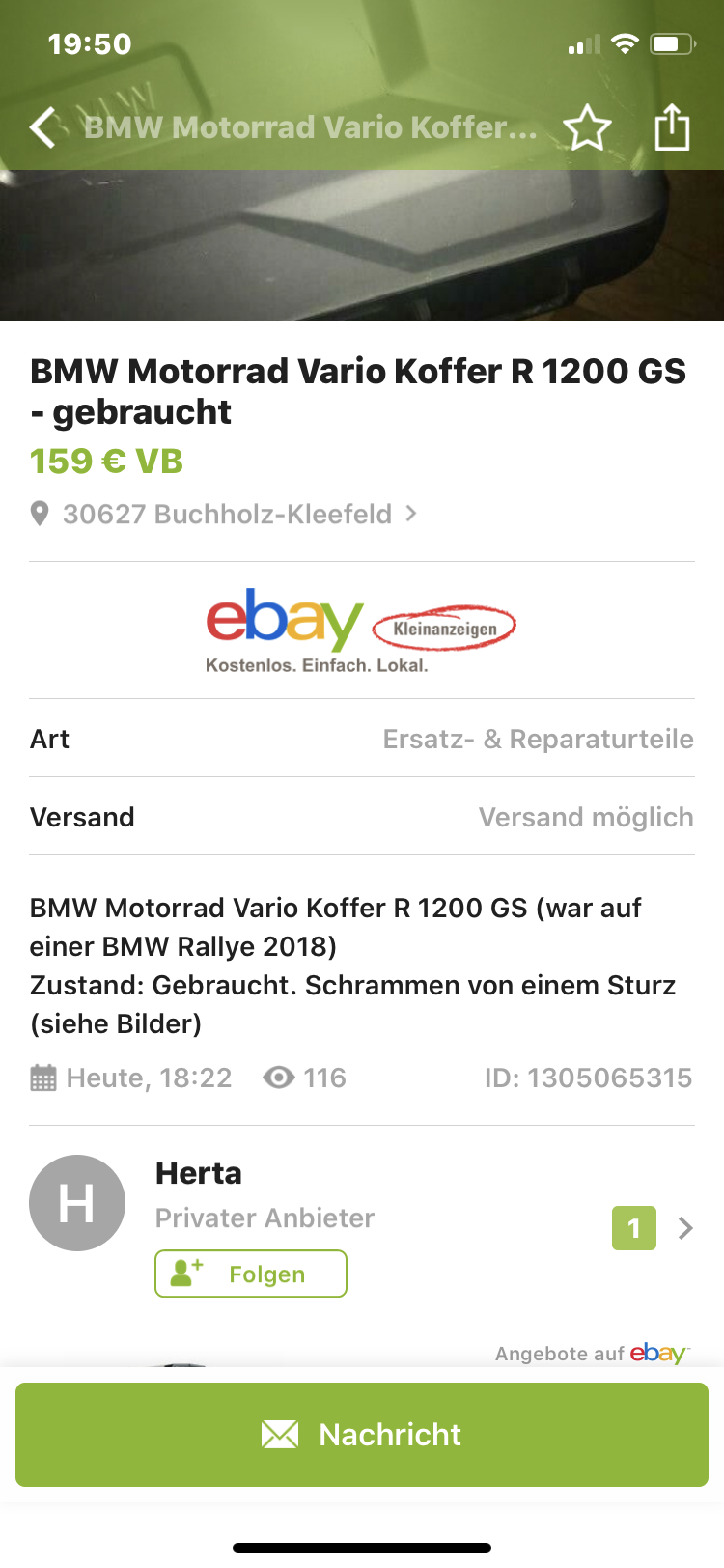Viewport: 724px width, 1568px height.
Task: Go back from the listing
Action: point(42,128)
